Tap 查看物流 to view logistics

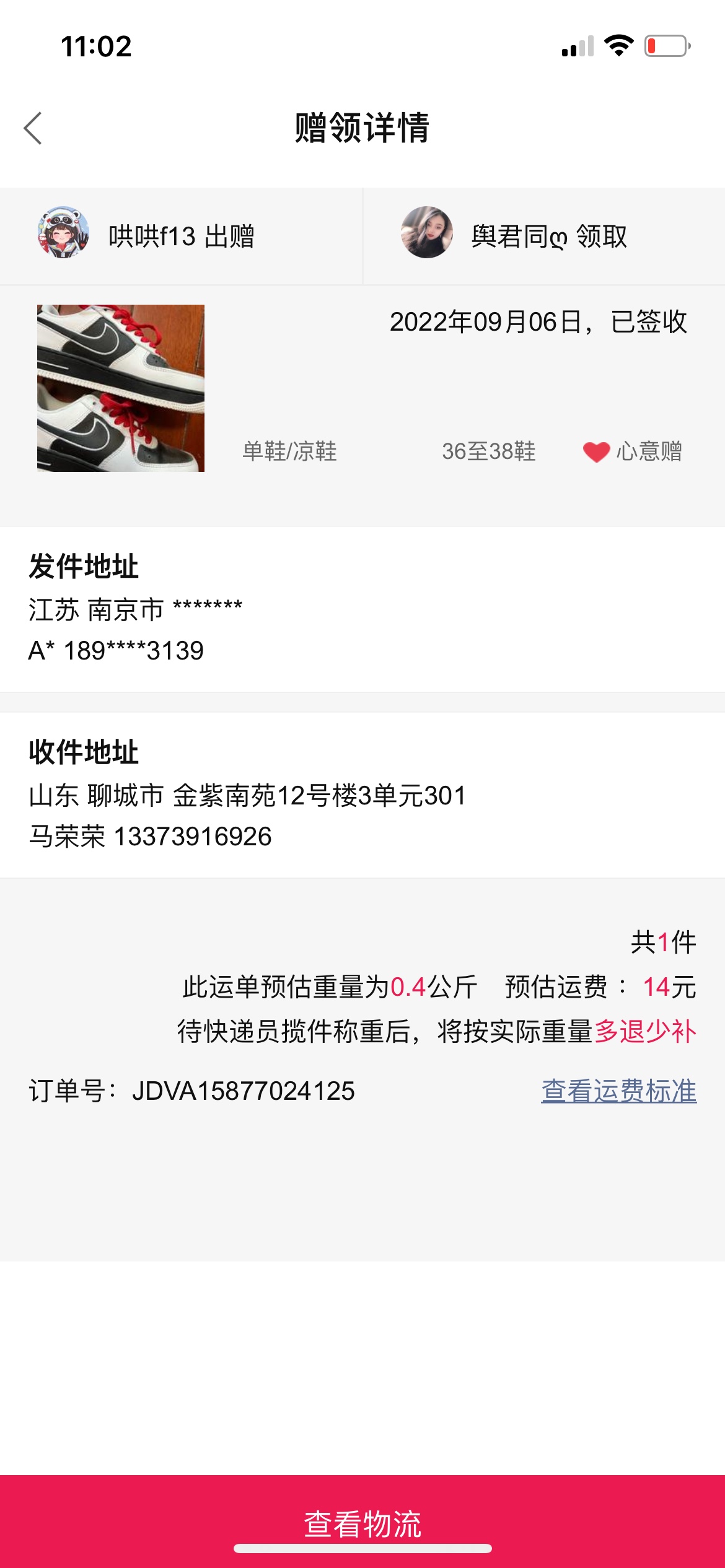pyautogui.click(x=362, y=1523)
